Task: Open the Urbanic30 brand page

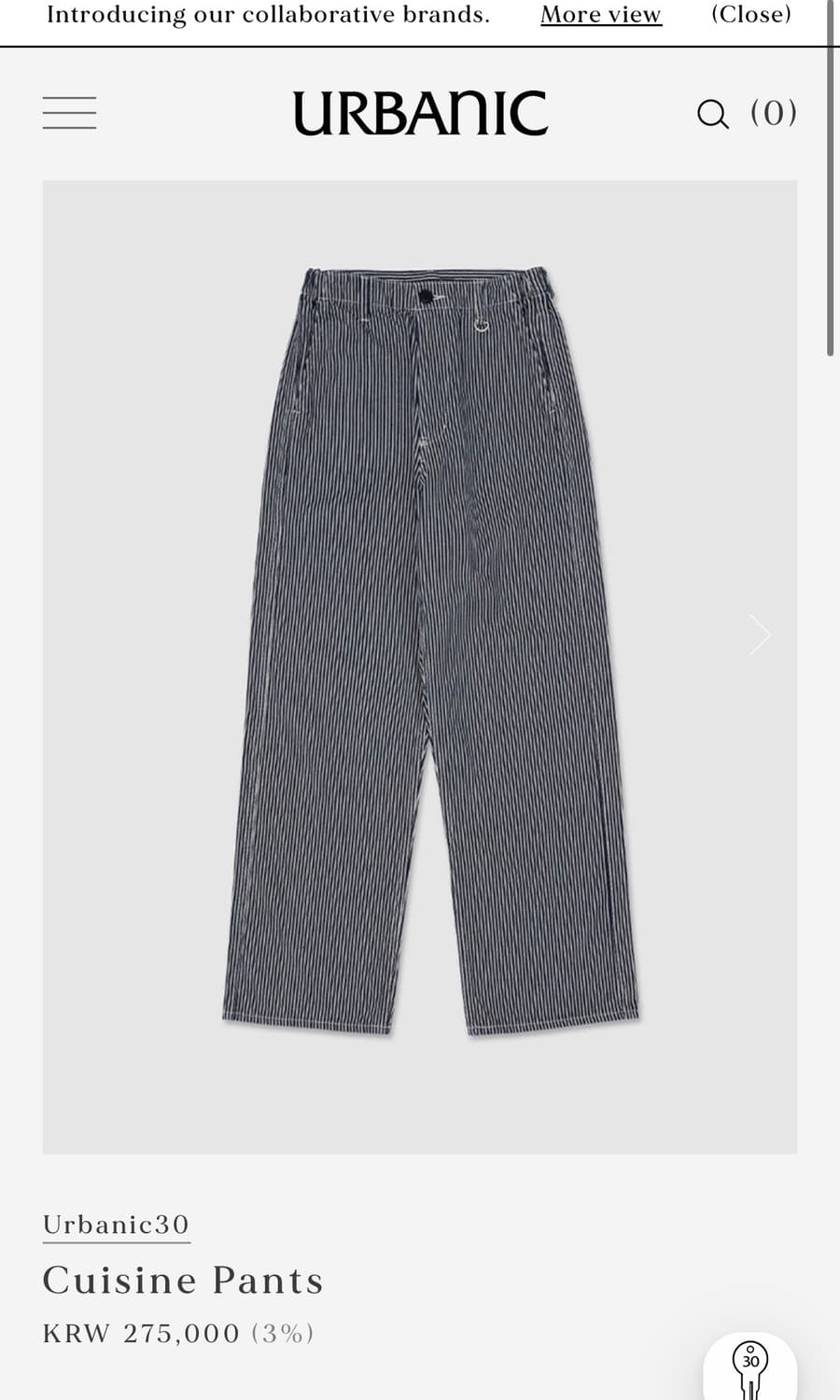Action: (115, 1224)
